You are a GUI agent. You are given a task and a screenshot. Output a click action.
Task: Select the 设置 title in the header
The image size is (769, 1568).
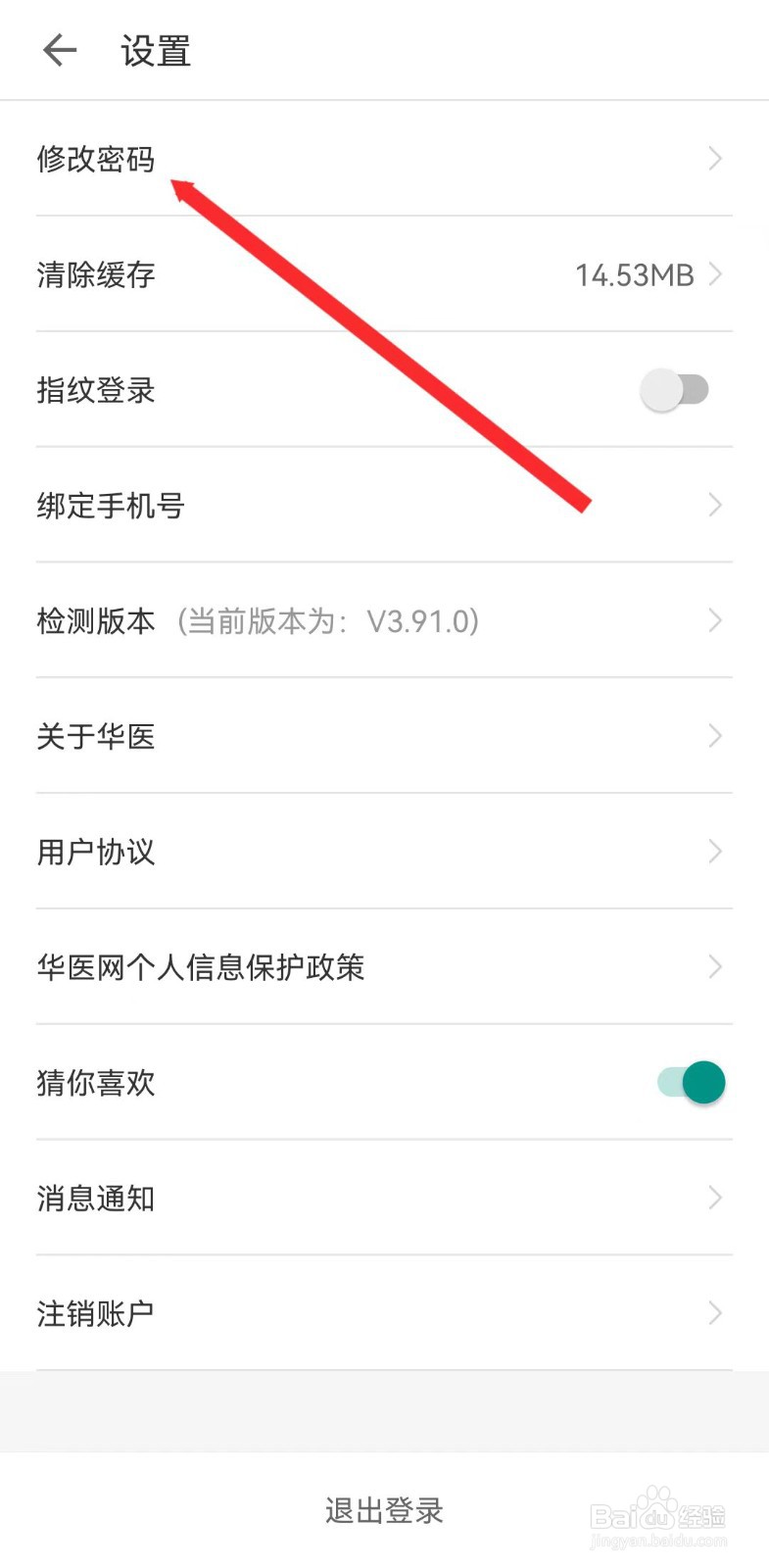tap(154, 50)
